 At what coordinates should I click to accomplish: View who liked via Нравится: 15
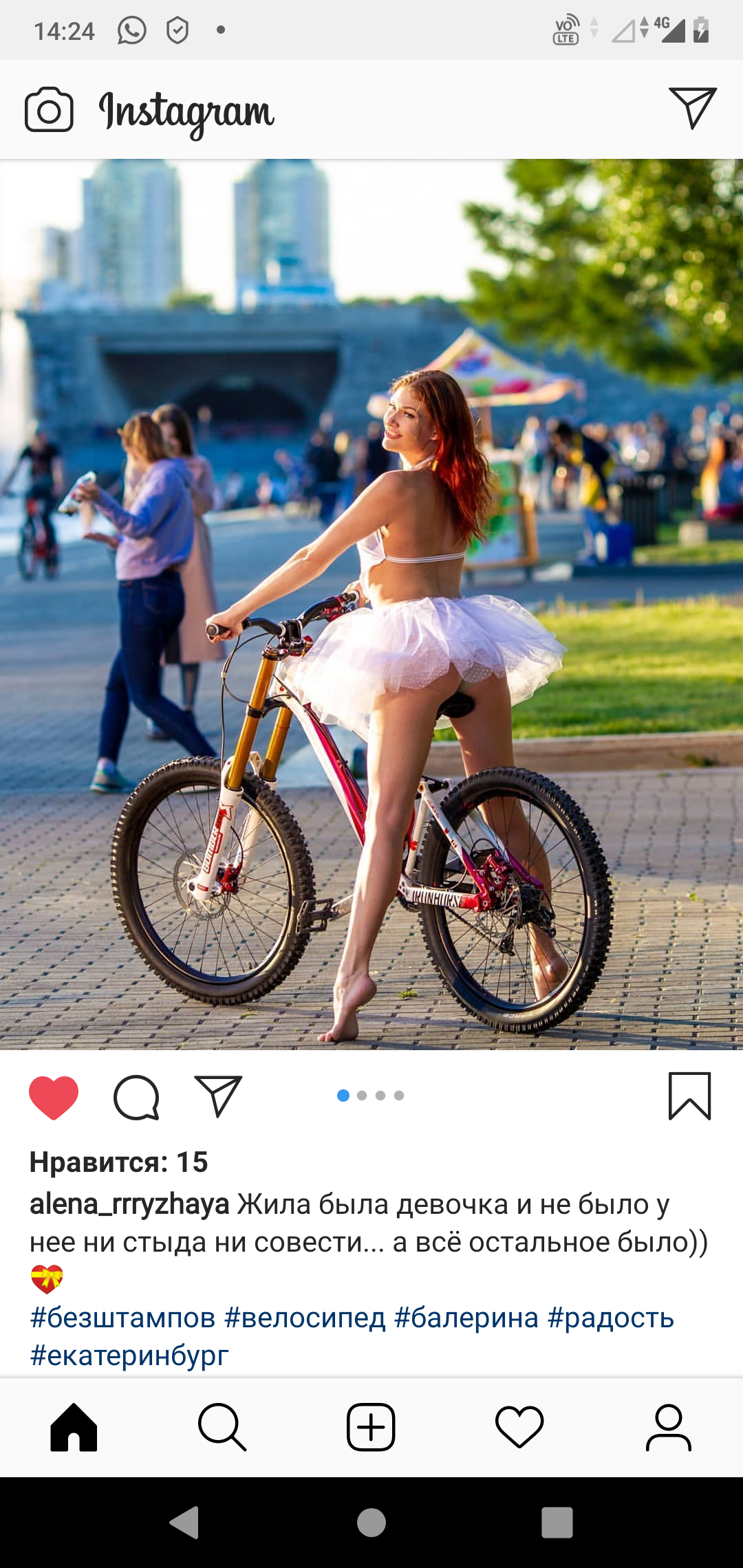[x=118, y=1162]
